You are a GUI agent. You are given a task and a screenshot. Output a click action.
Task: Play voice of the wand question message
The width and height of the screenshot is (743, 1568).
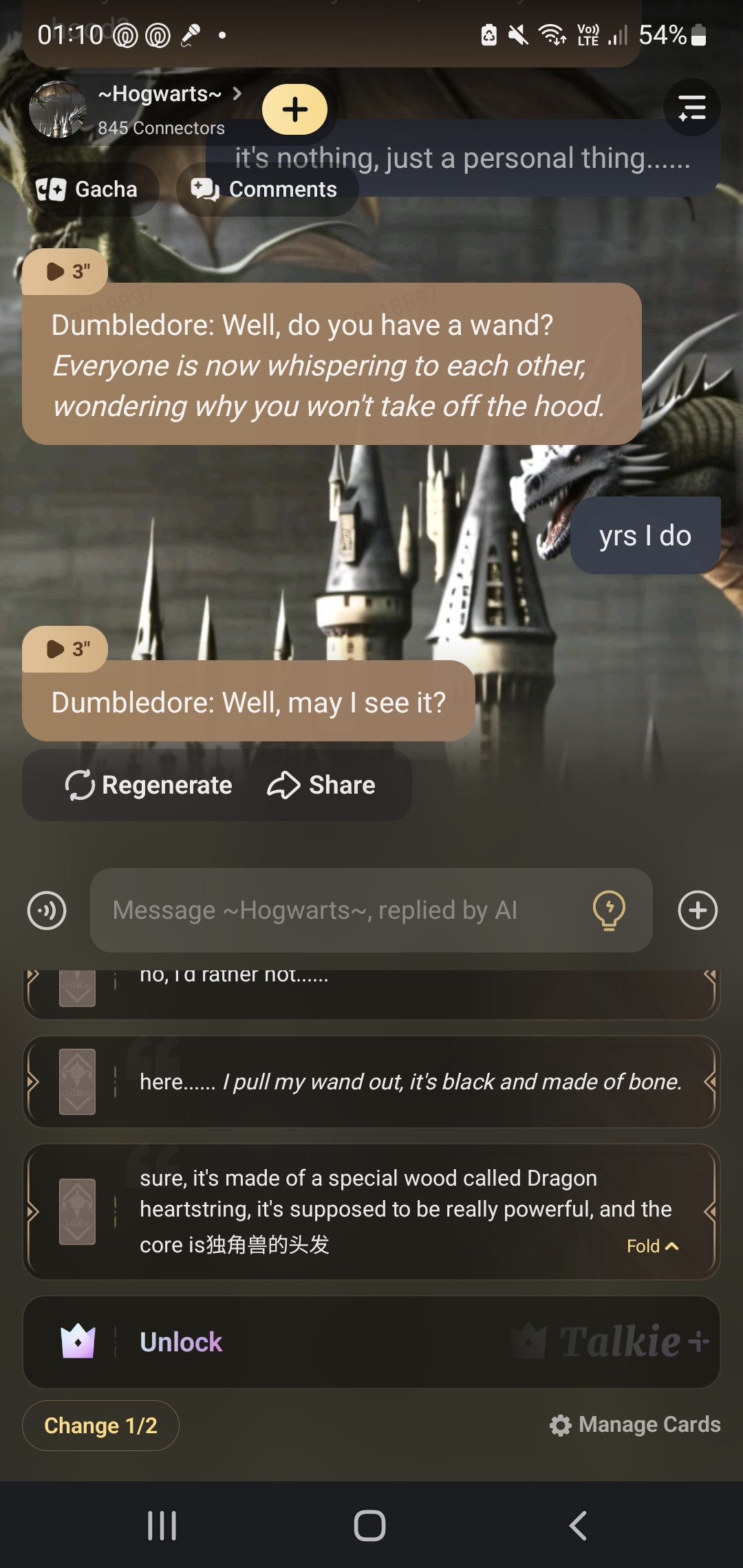tap(65, 272)
